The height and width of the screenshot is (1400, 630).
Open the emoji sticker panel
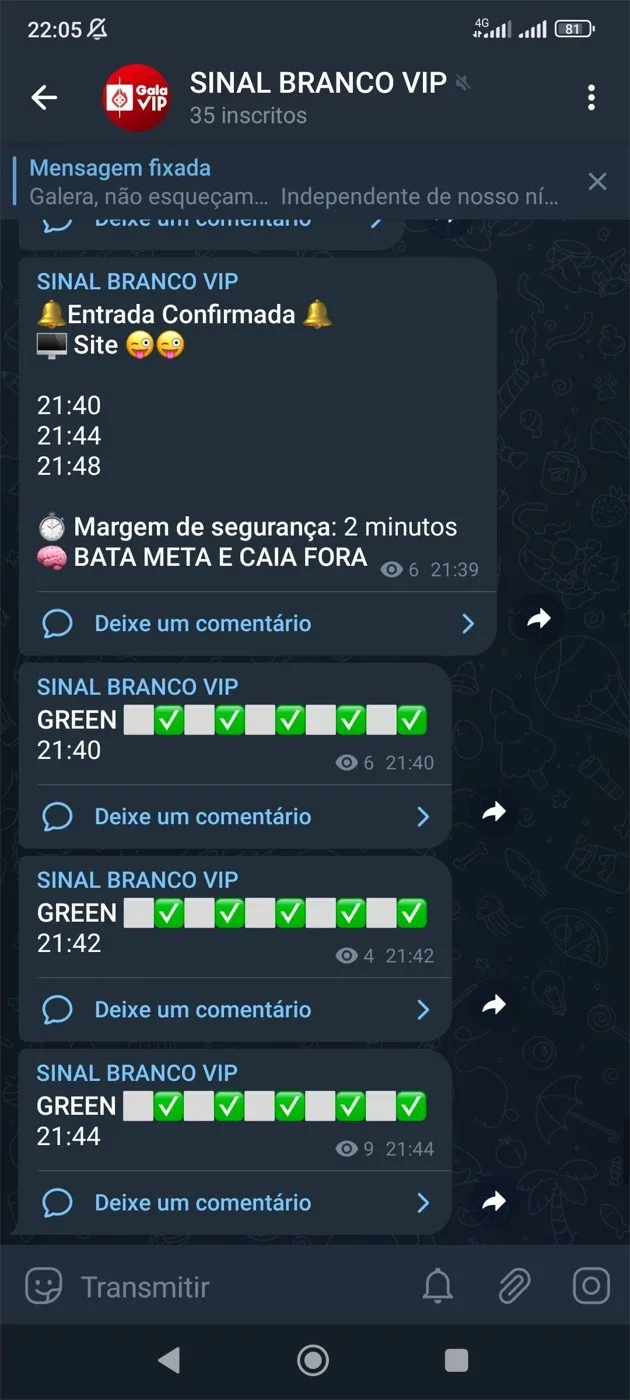(x=43, y=1286)
